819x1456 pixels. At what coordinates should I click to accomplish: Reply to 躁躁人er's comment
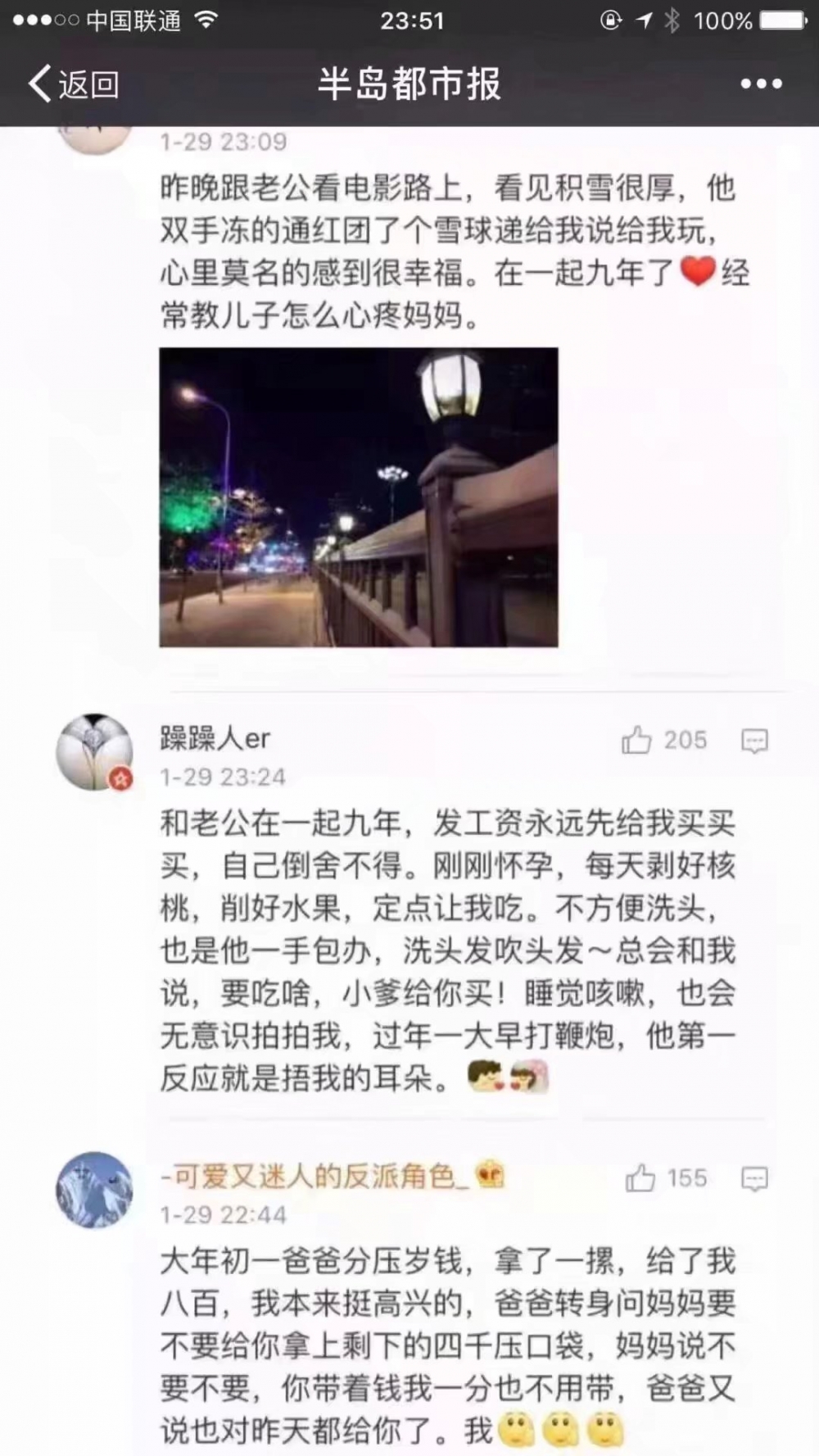tap(754, 742)
